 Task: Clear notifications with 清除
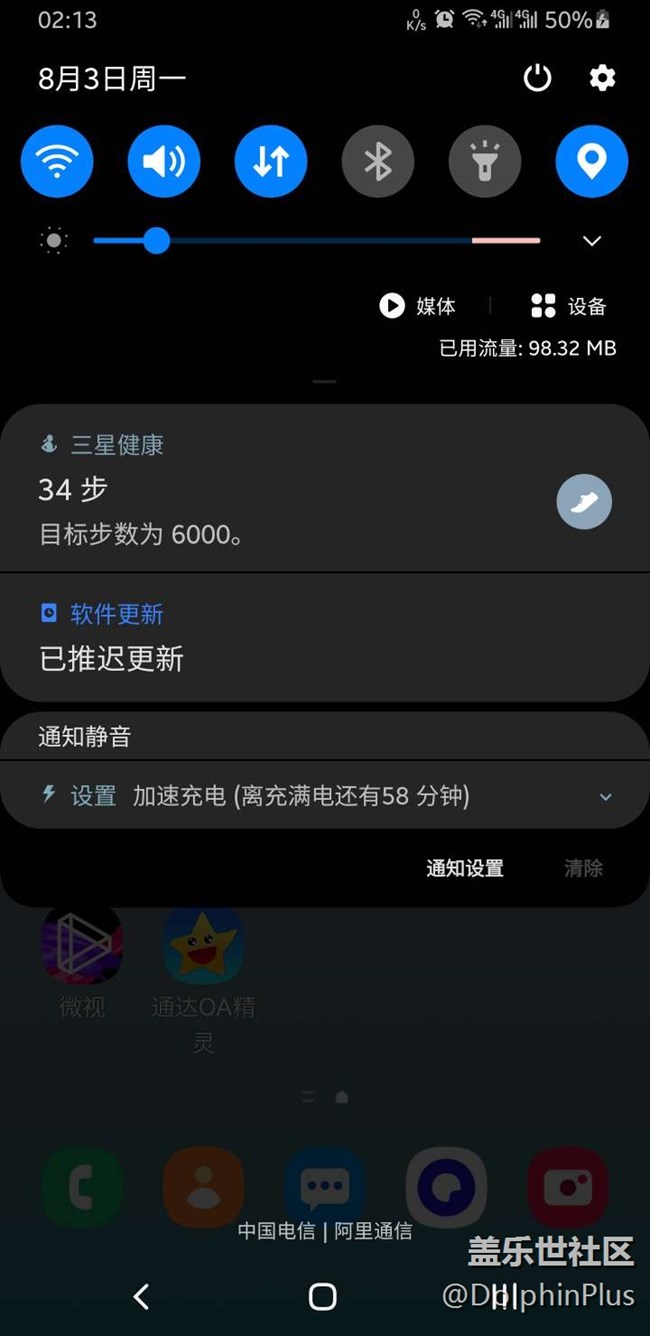tap(583, 868)
